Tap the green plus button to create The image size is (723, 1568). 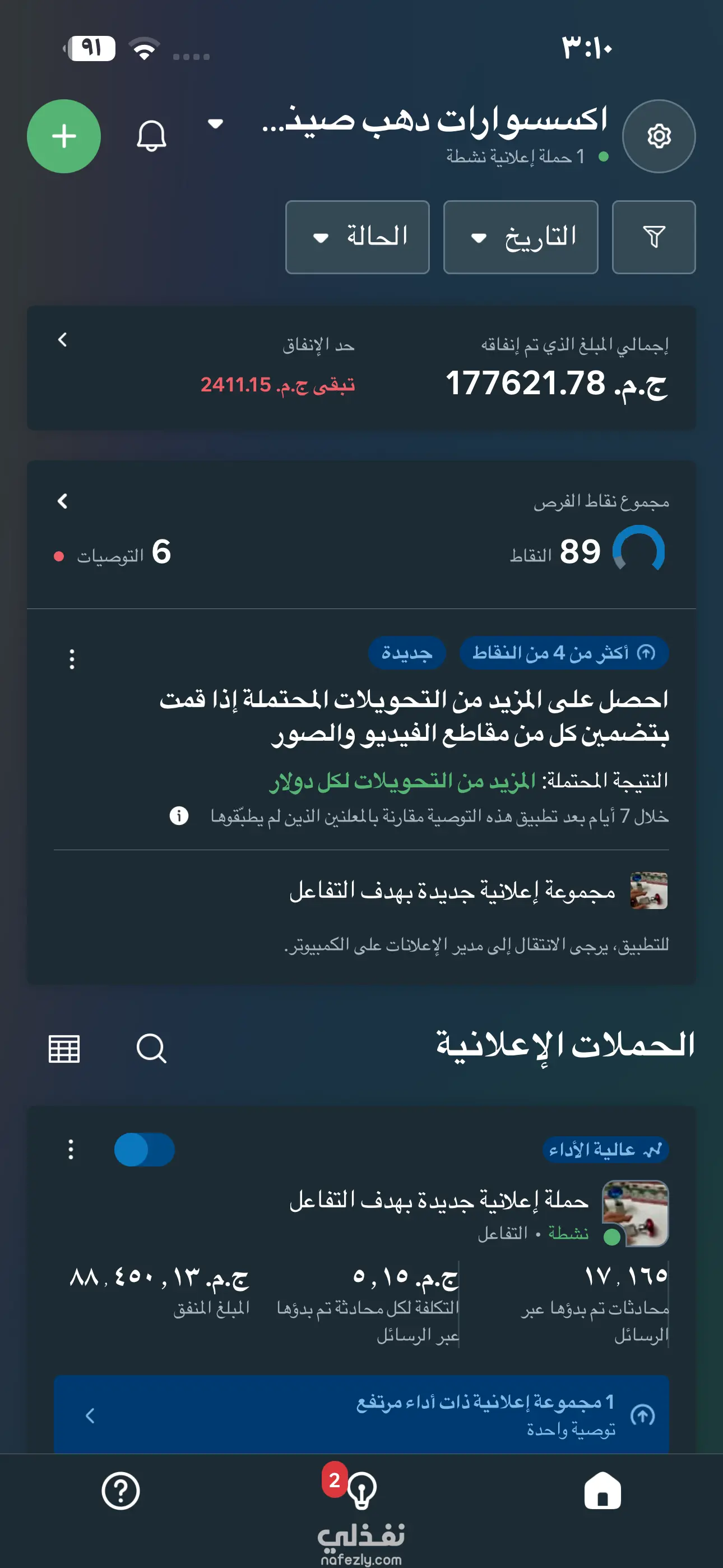[x=64, y=136]
